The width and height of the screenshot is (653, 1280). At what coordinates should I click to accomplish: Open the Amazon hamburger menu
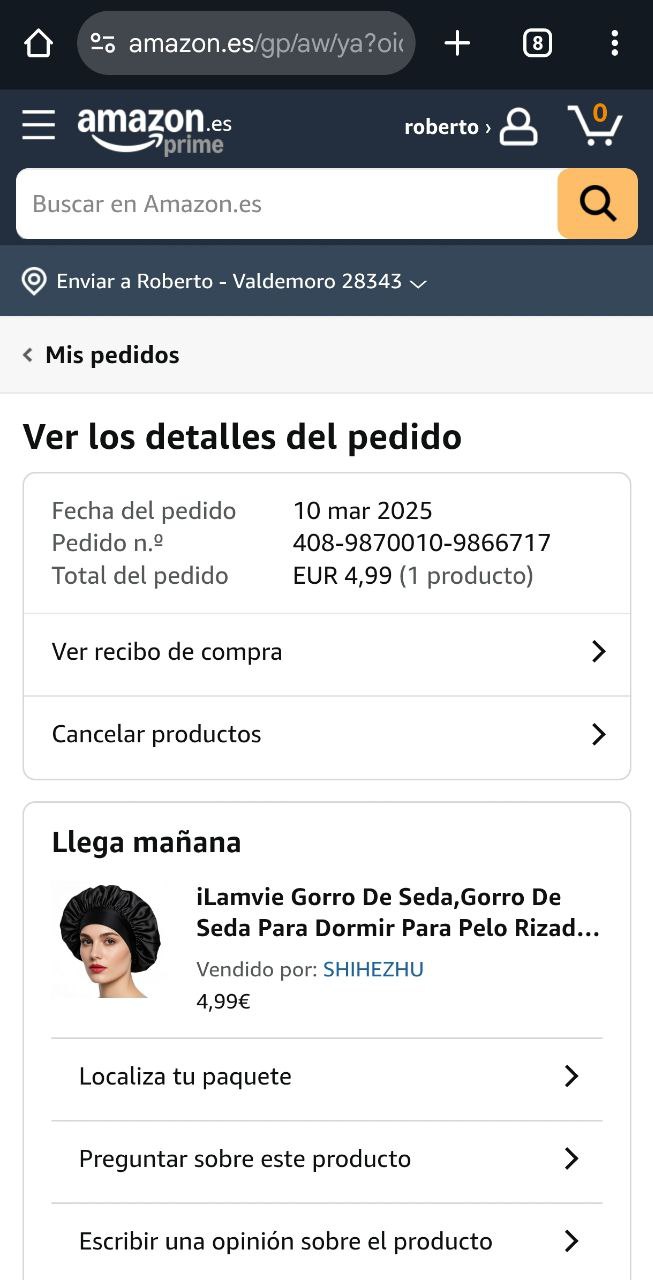[x=39, y=126]
